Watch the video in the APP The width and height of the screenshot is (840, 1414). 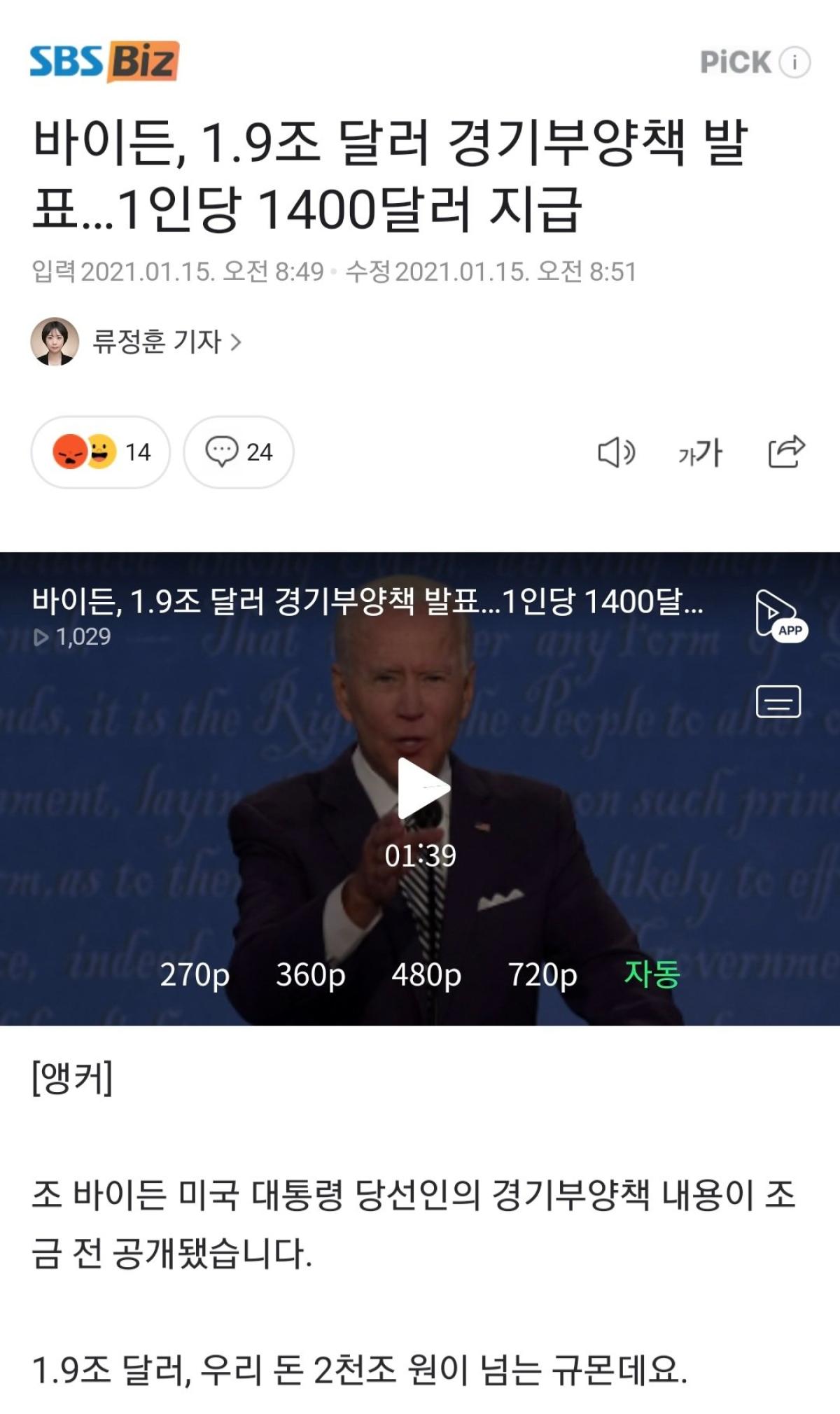coord(779,615)
